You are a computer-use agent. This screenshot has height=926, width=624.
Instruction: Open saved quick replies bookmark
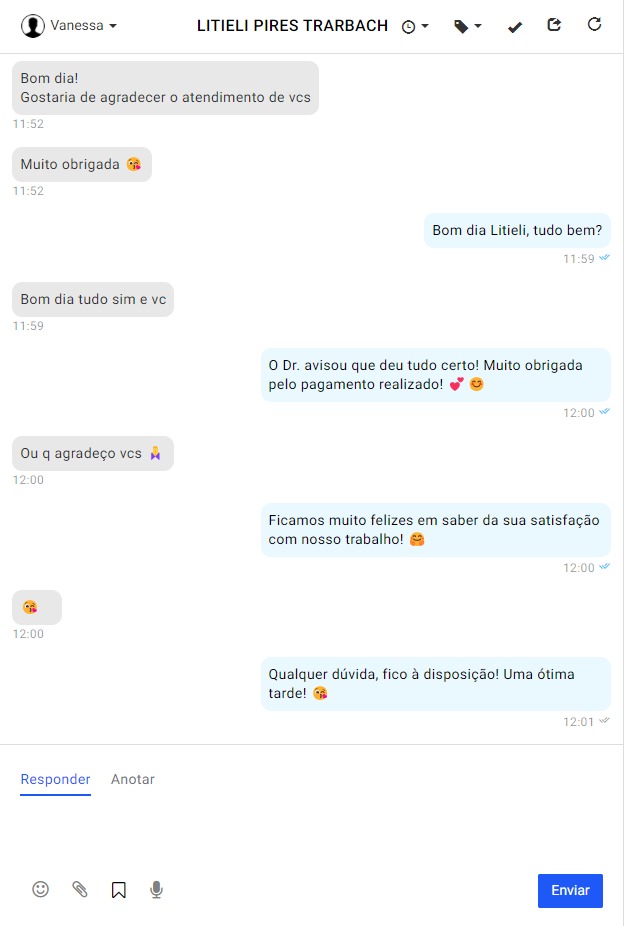pyautogui.click(x=119, y=890)
